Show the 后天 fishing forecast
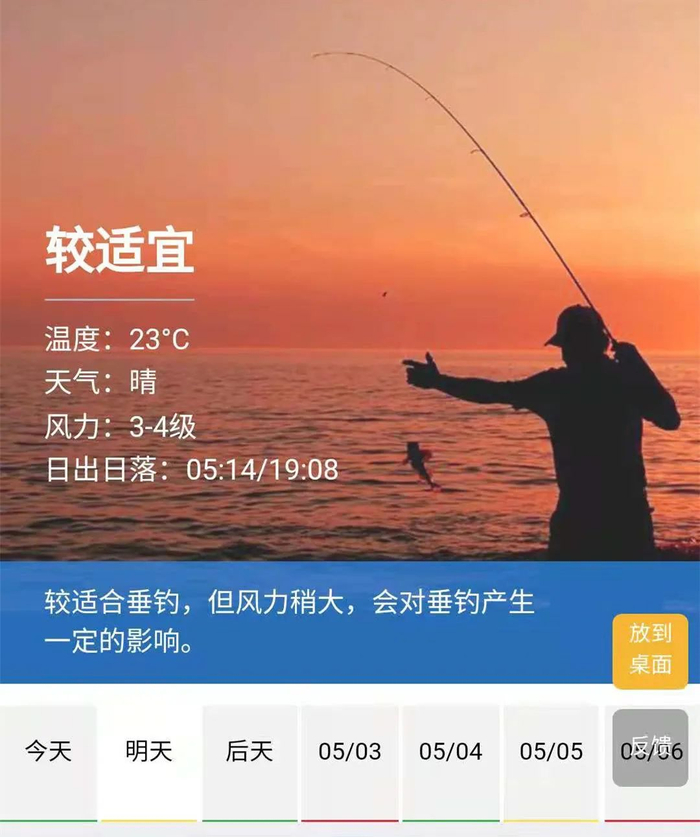Viewport: 700px width, 837px height. tap(250, 751)
